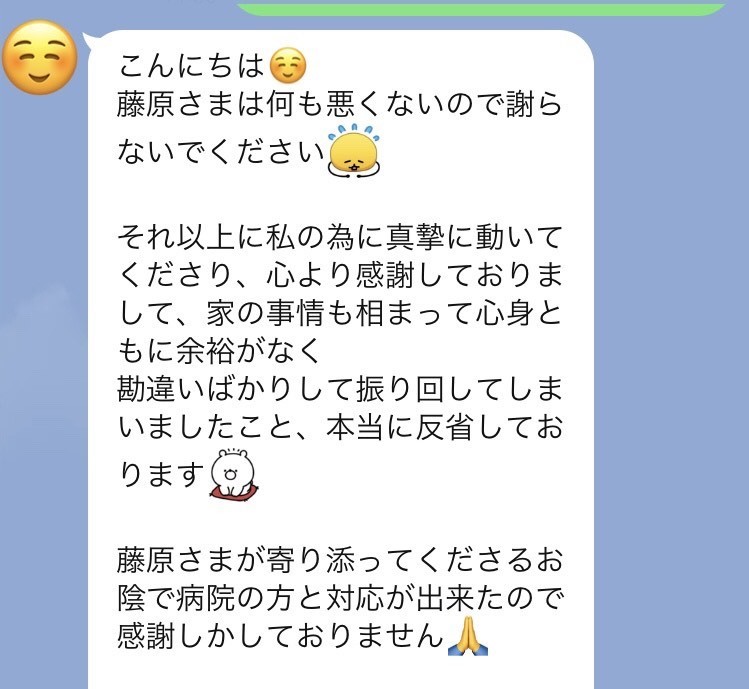Open the sender's smiling face profile avatar
This screenshot has width=749, height=689.
point(40,55)
